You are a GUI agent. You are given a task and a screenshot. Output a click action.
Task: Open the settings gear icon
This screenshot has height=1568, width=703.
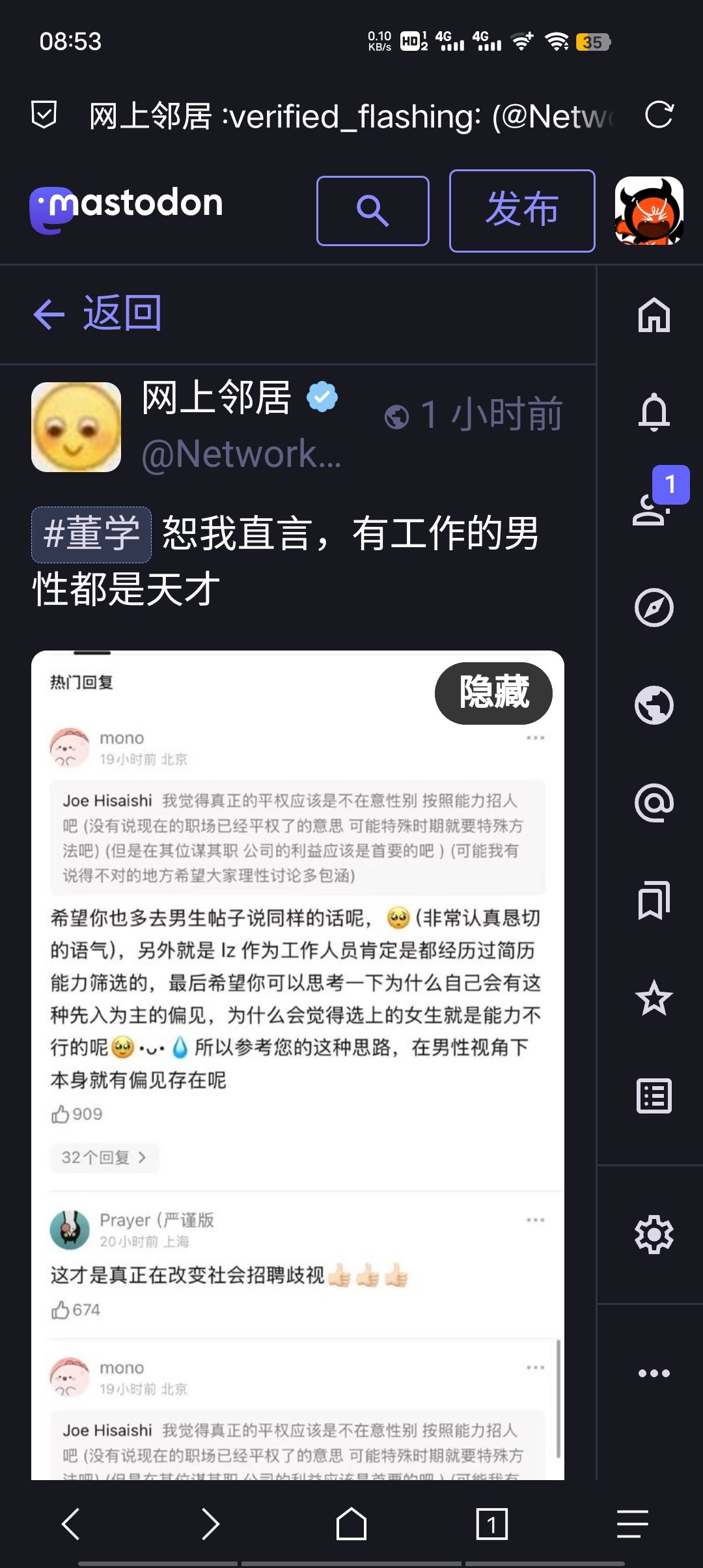(x=654, y=1235)
